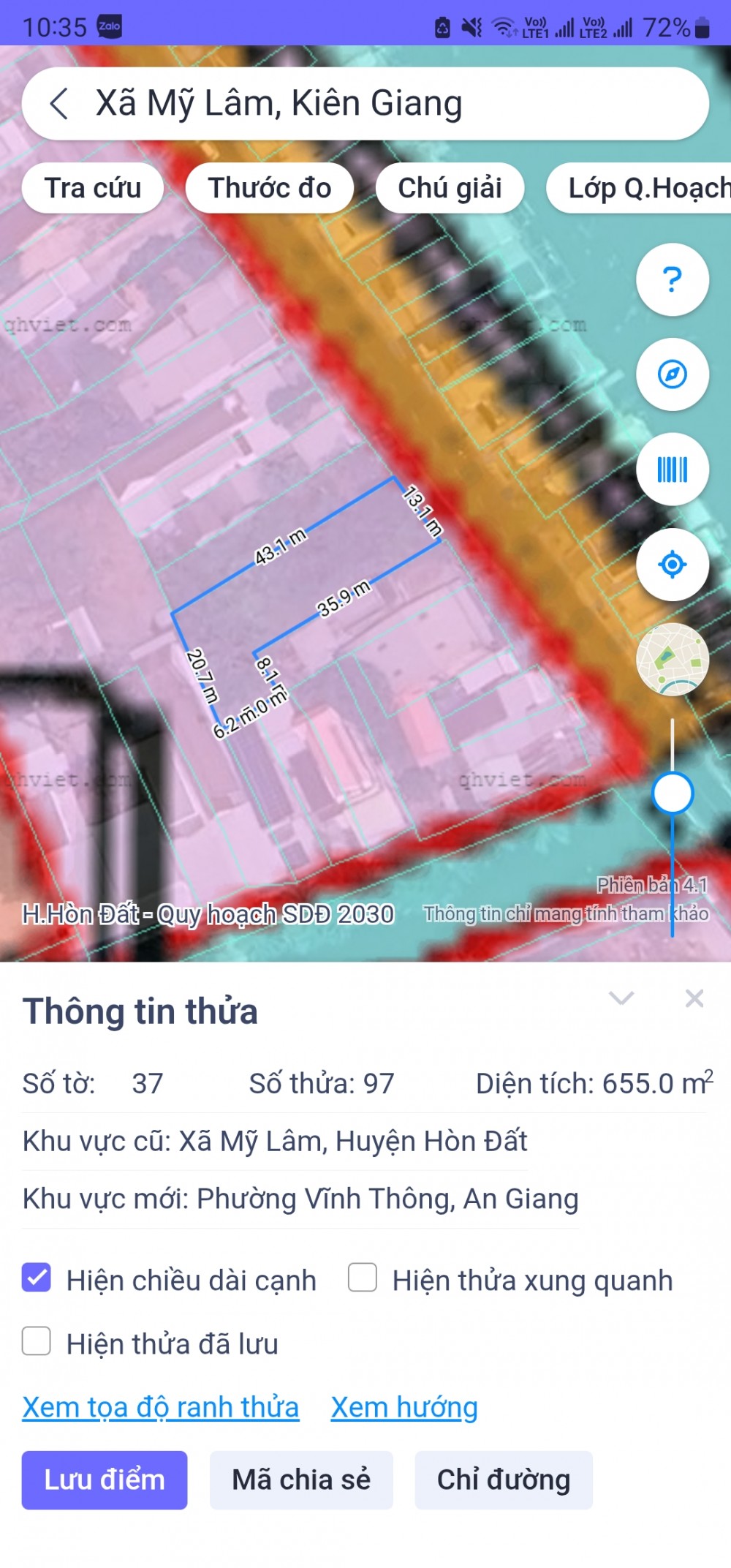731x1568 pixels.
Task: Show the Chú giải legend
Action: 450,188
